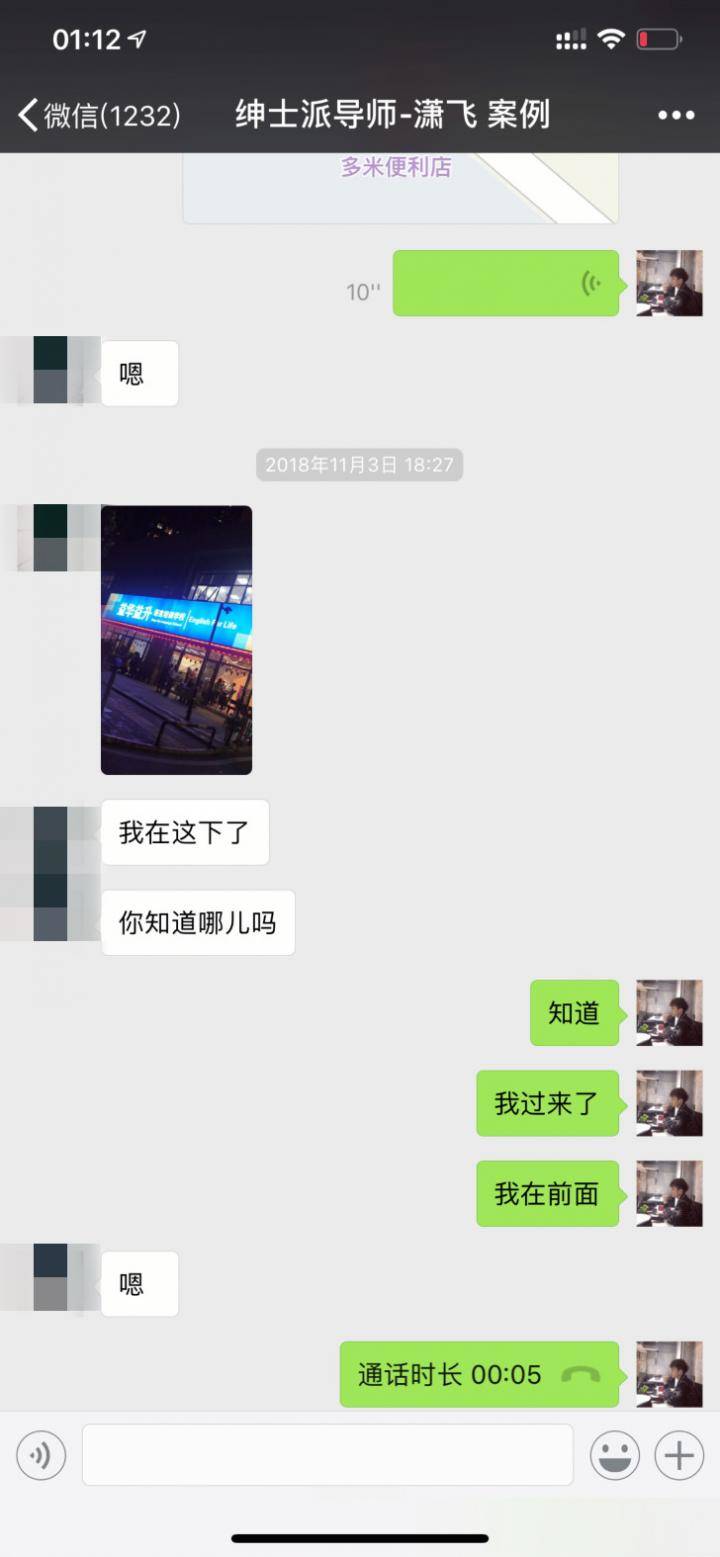Switch to voice input mode
This screenshot has height=1557, width=720.
[41, 1455]
